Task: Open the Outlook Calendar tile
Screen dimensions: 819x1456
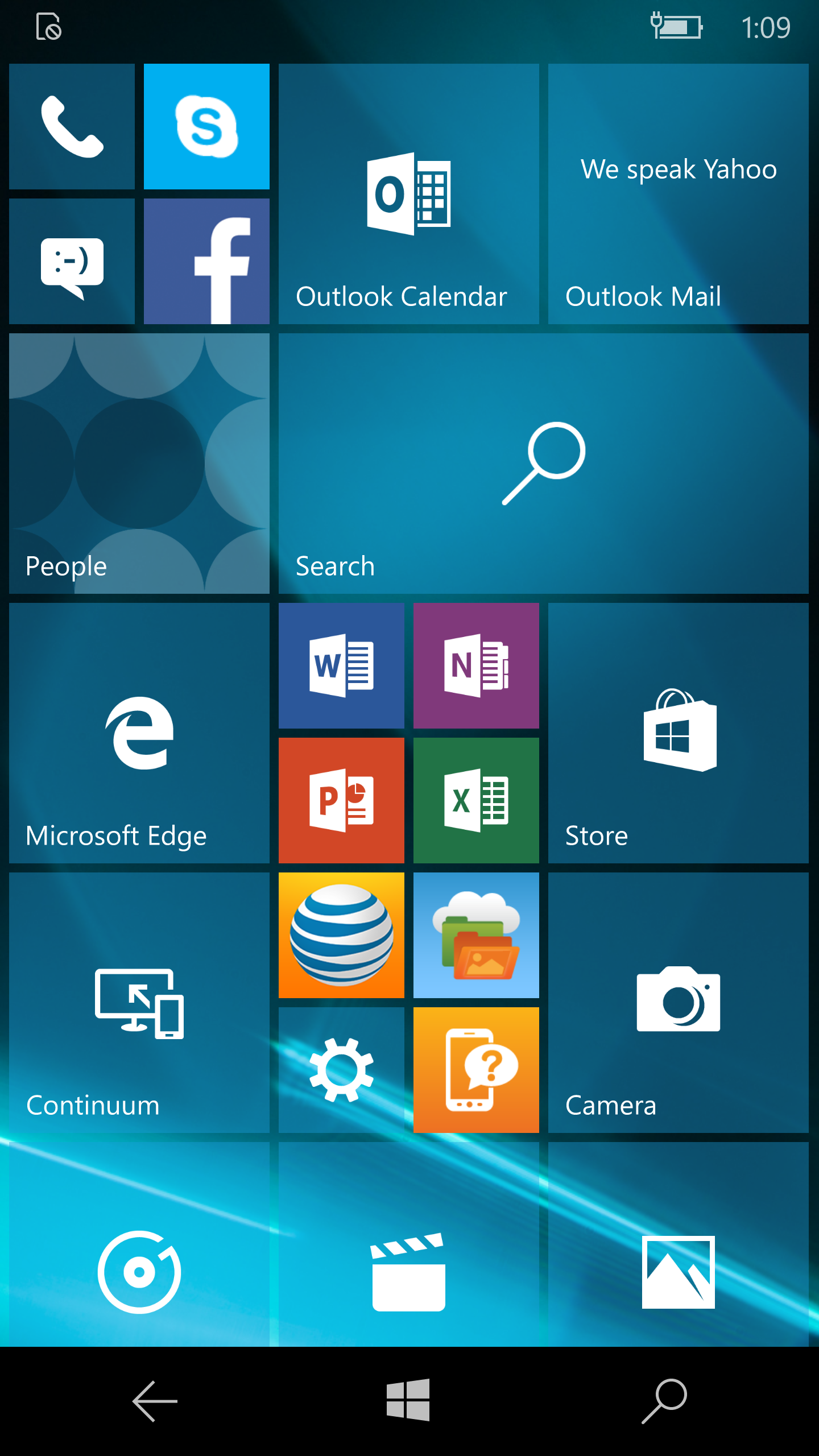Action: pos(408,194)
